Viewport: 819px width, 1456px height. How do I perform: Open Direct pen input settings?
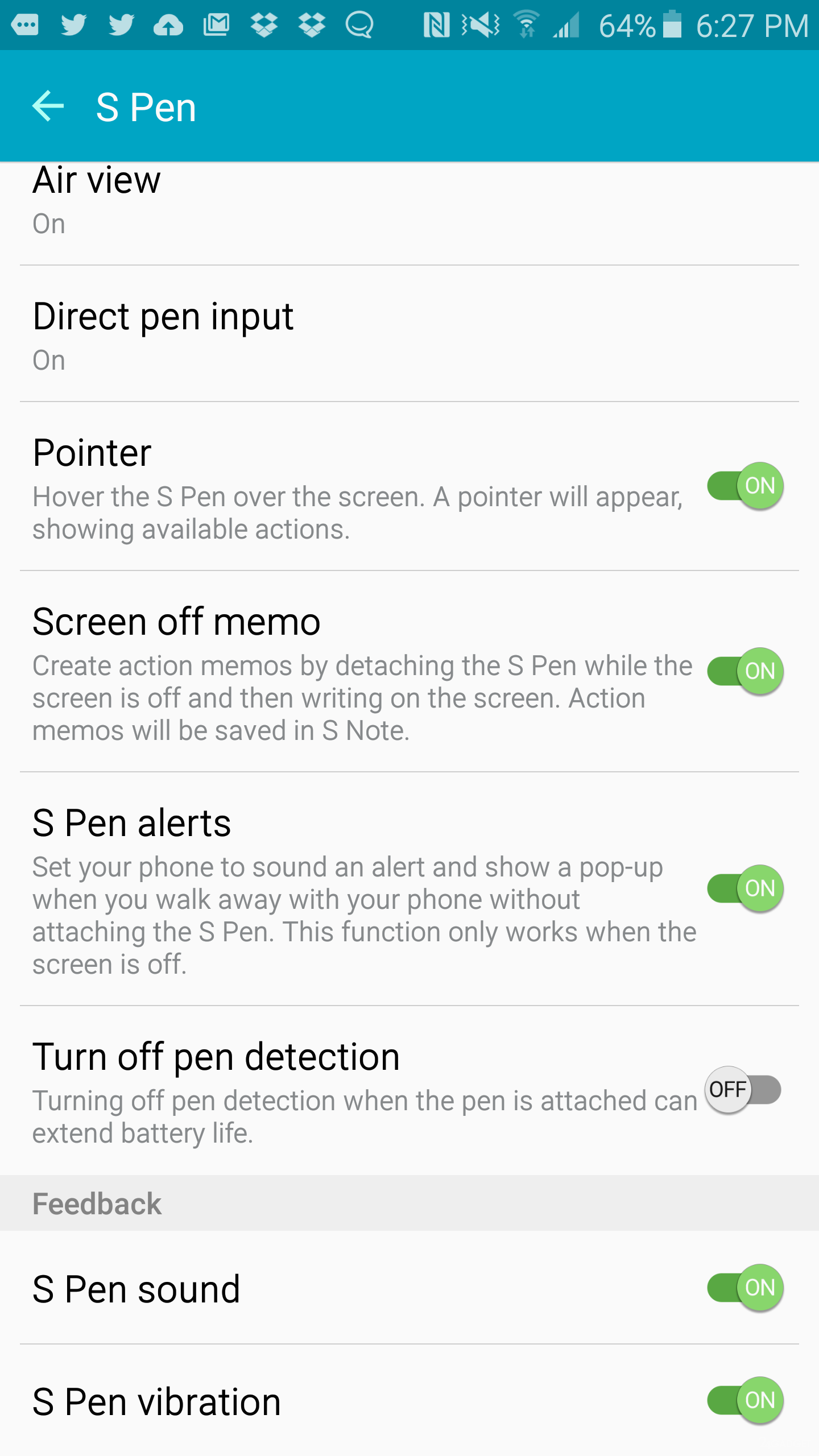409,336
